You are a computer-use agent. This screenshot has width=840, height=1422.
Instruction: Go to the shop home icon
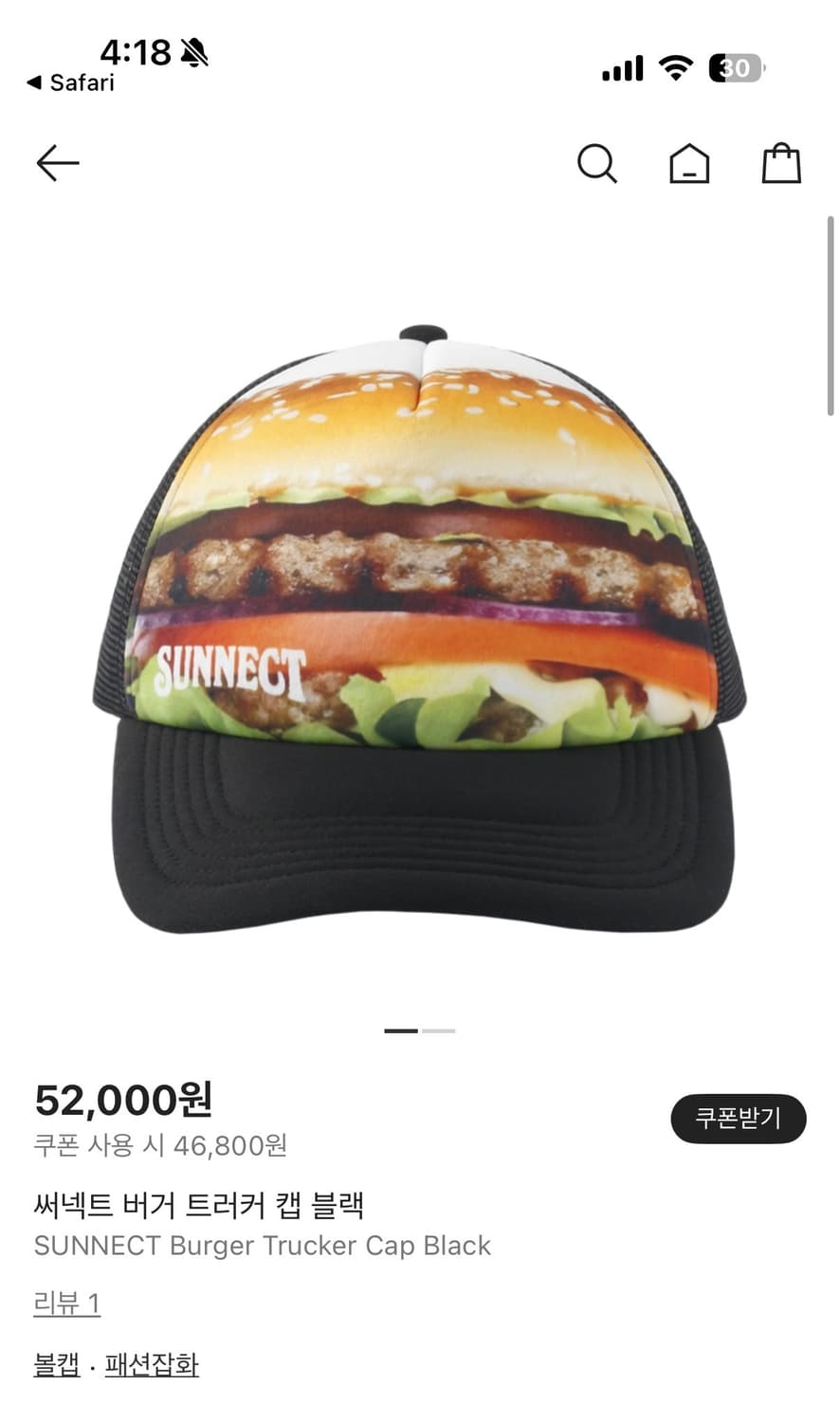click(689, 163)
